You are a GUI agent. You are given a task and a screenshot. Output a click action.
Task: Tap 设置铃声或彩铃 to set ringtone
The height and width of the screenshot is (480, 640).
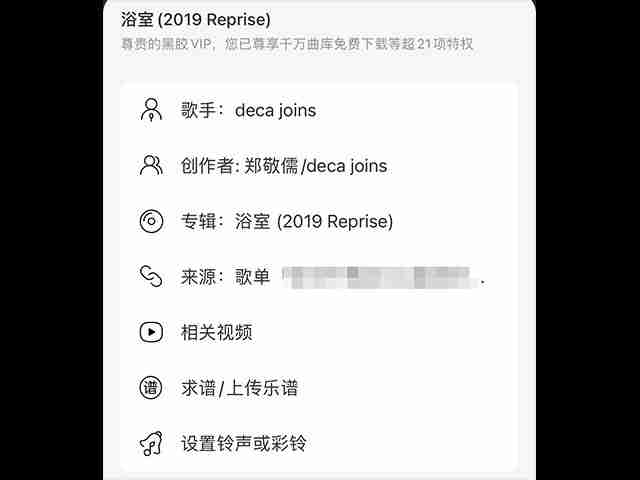(243, 443)
